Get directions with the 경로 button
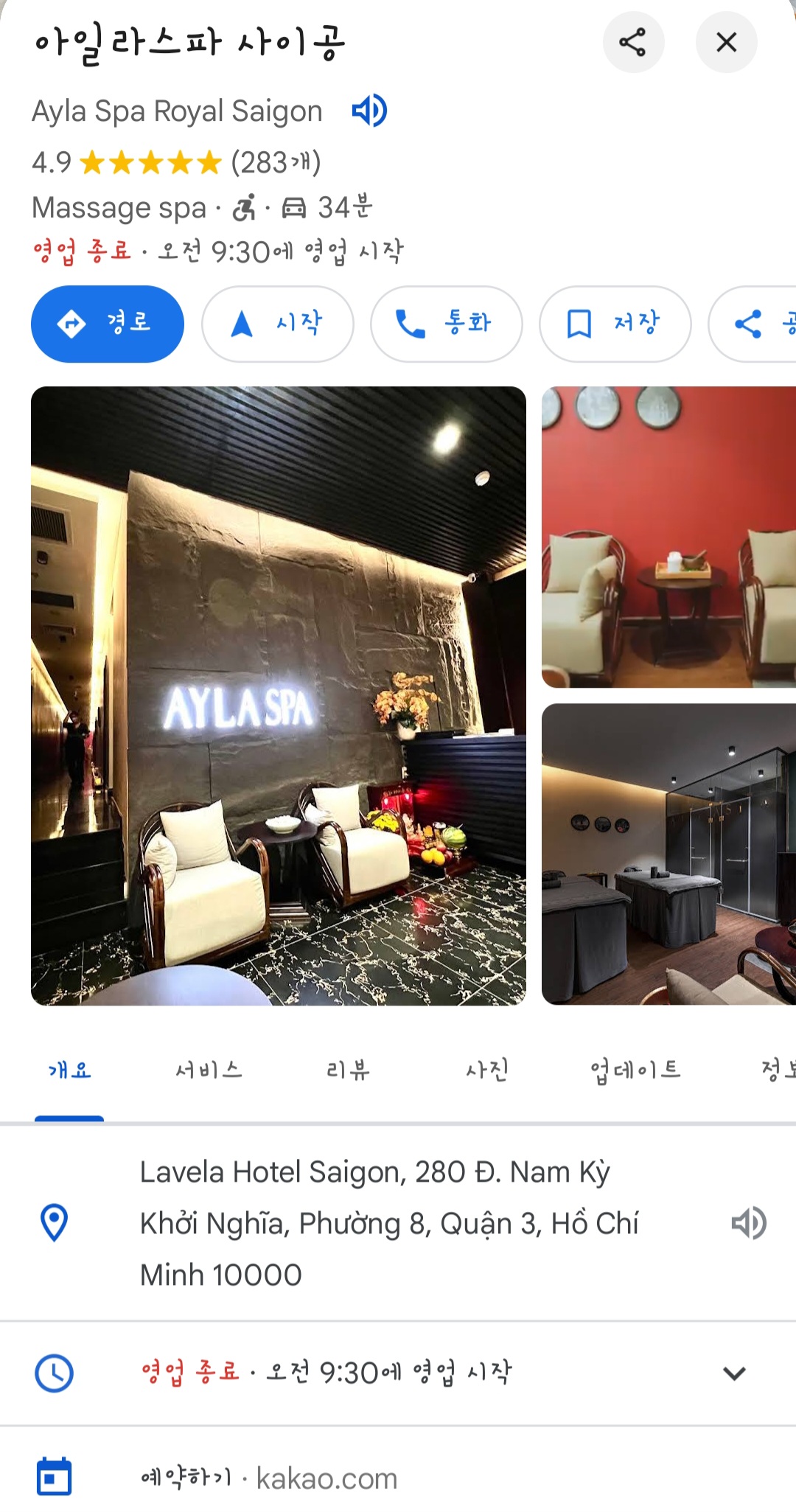Viewport: 796px width, 1512px height. click(108, 324)
